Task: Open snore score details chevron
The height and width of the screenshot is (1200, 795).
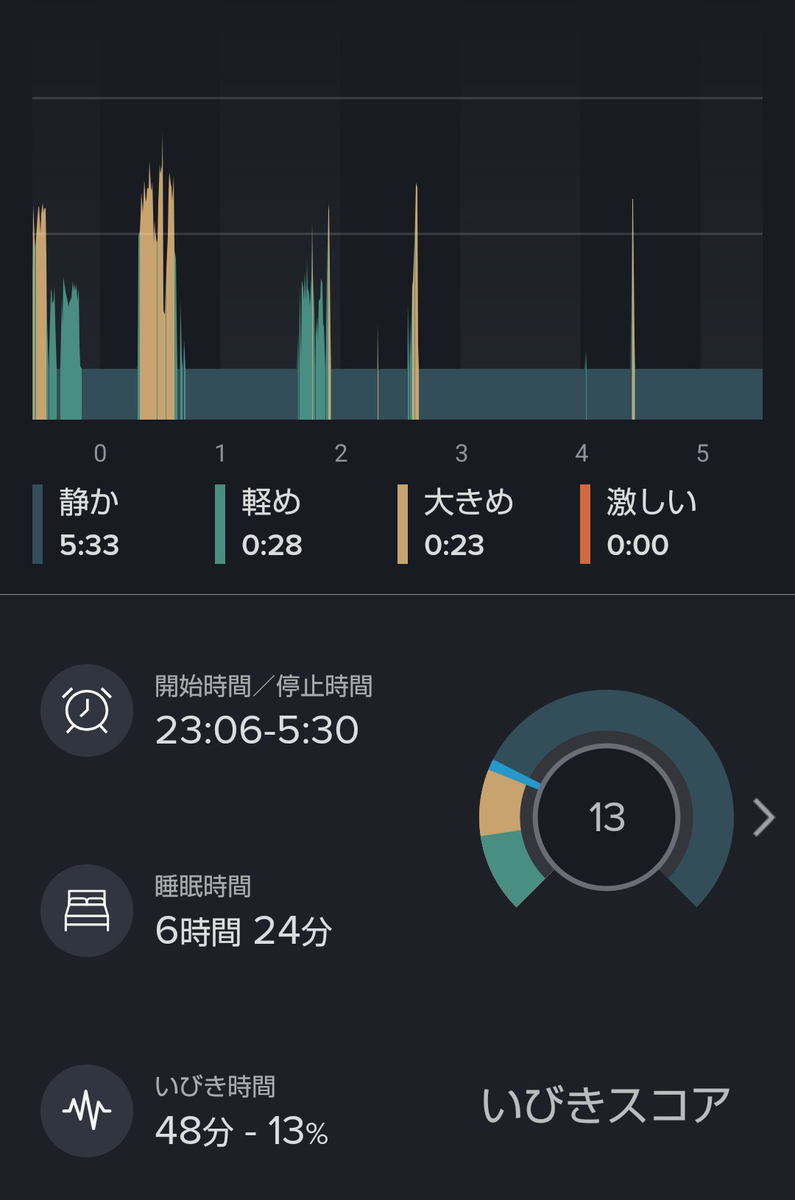Action: point(764,817)
